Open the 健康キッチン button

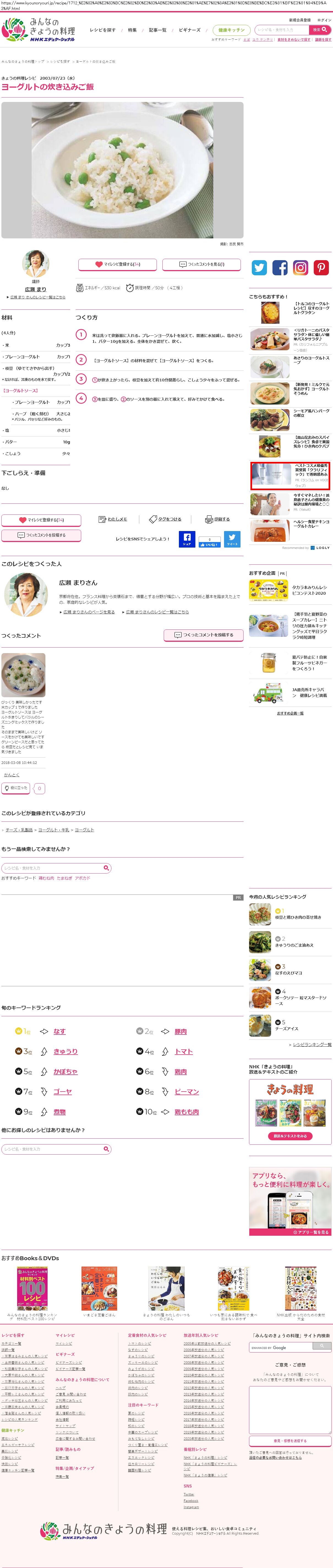(231, 30)
